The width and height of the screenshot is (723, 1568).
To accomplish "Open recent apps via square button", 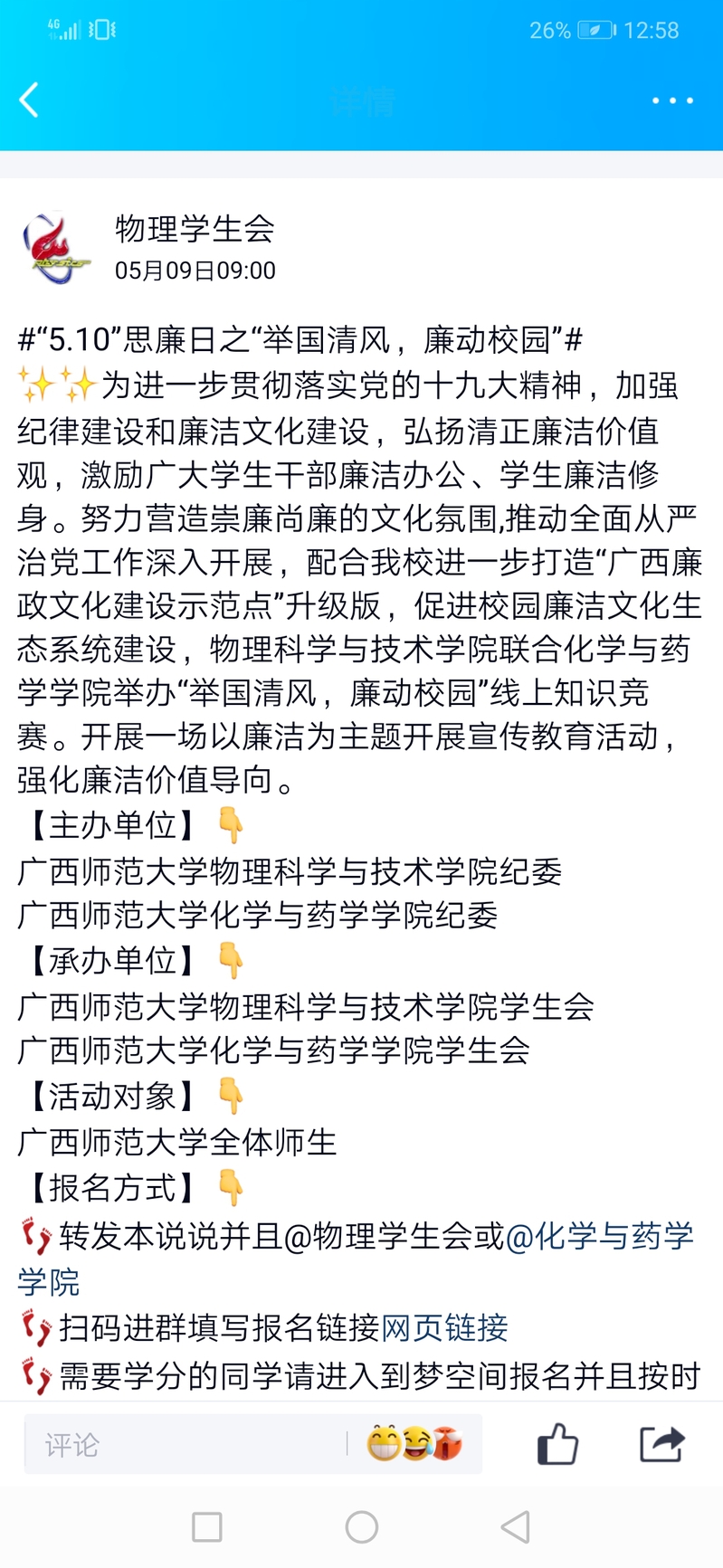I will click(207, 1527).
